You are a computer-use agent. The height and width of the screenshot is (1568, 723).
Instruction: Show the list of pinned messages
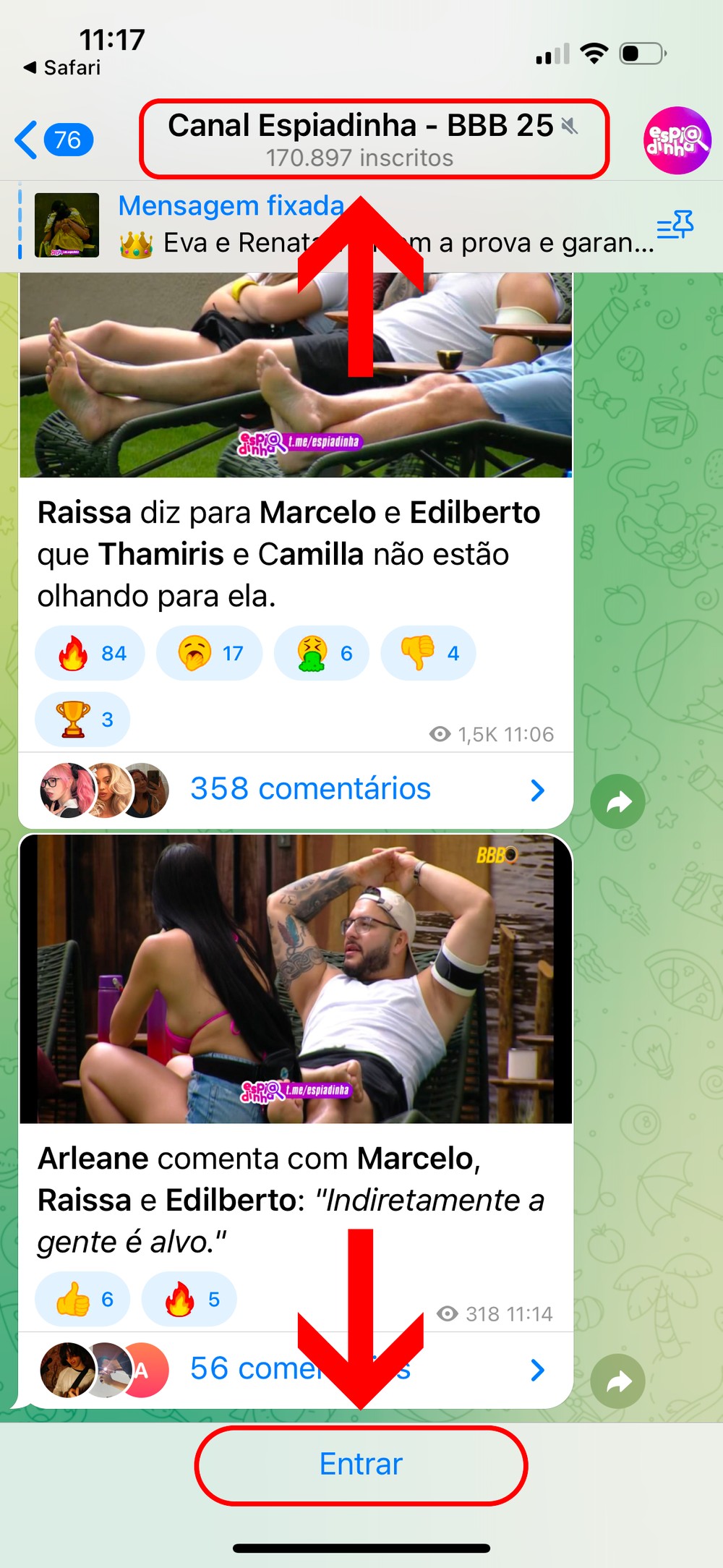(x=675, y=226)
